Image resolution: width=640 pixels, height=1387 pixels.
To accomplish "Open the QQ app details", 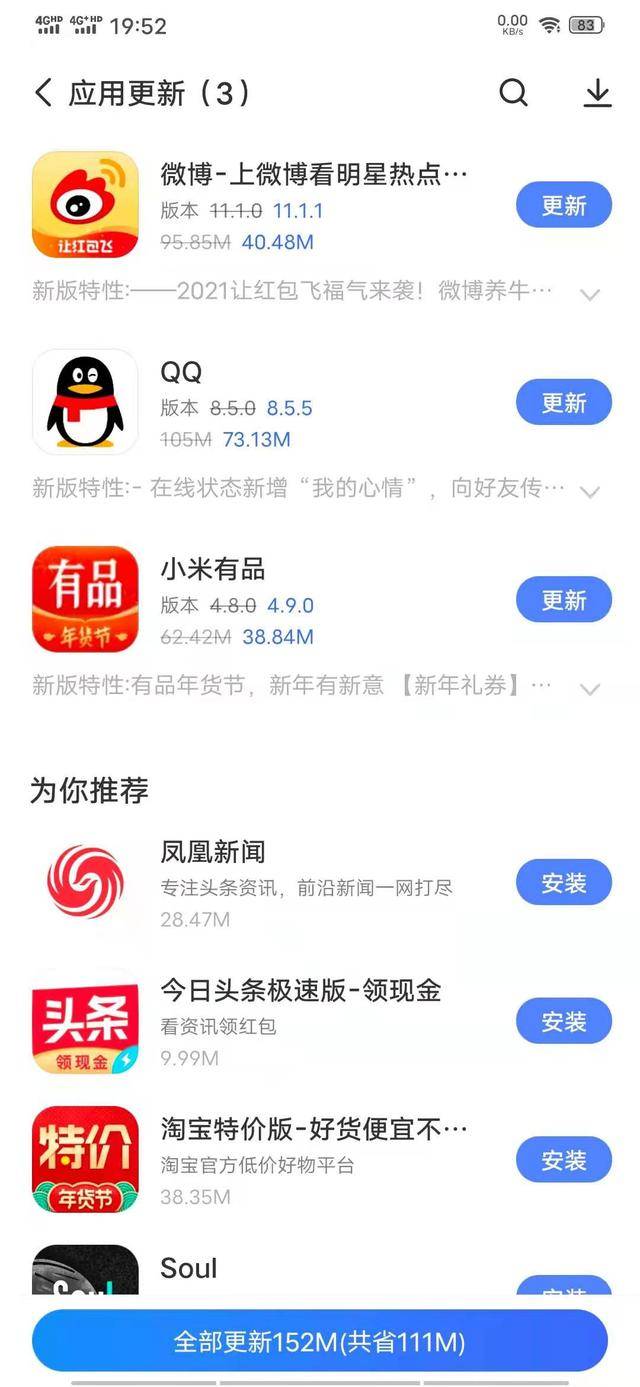I will coord(270,403).
